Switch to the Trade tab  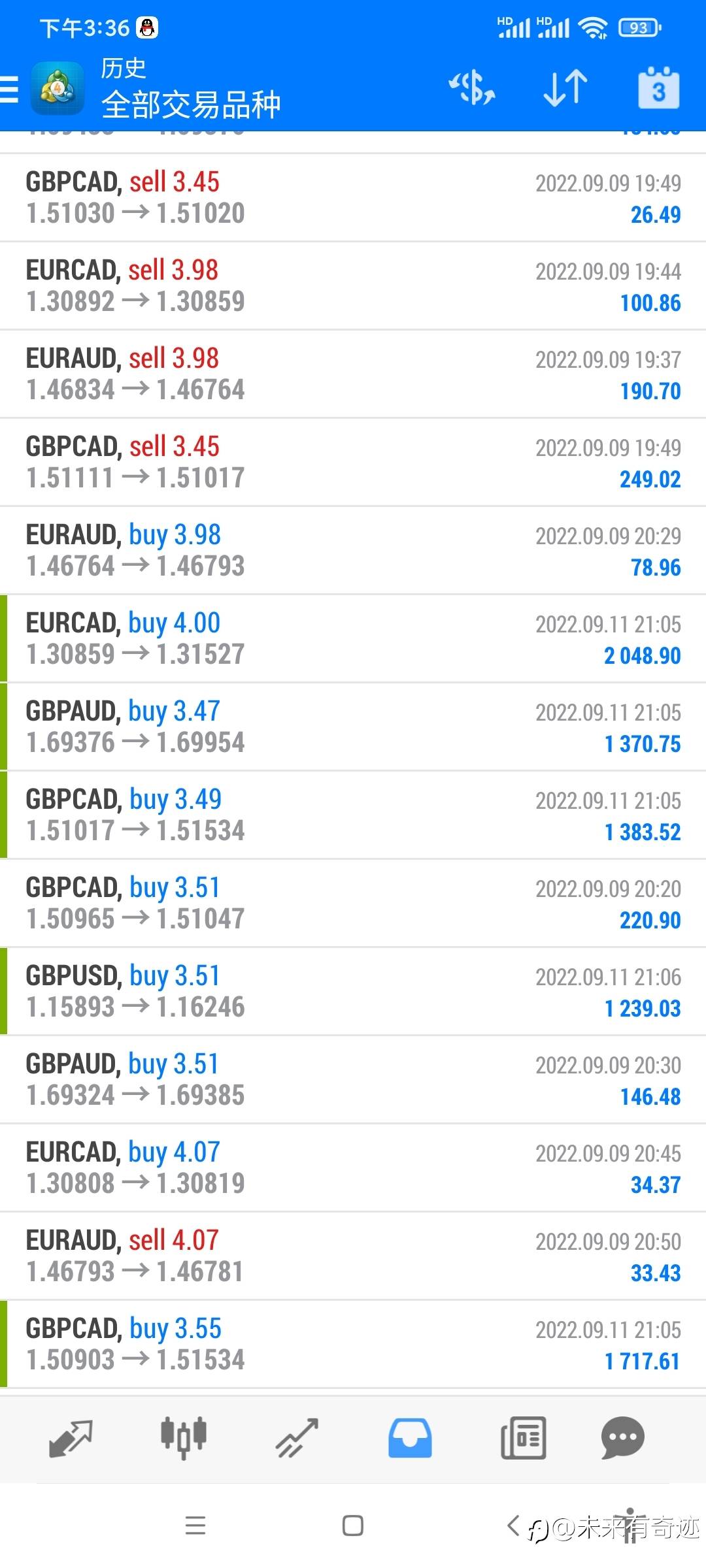point(297,1439)
